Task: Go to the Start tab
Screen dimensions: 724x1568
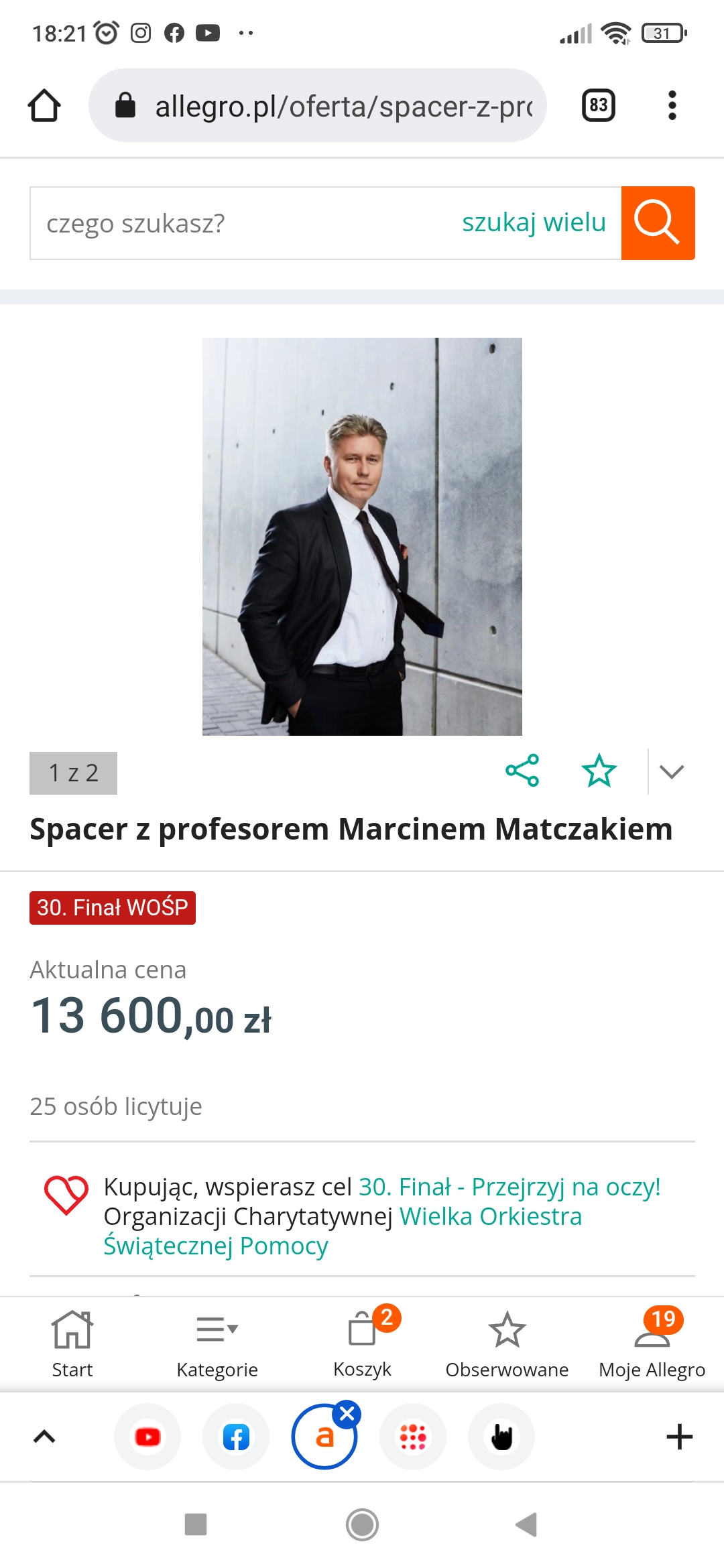Action: point(72,1344)
